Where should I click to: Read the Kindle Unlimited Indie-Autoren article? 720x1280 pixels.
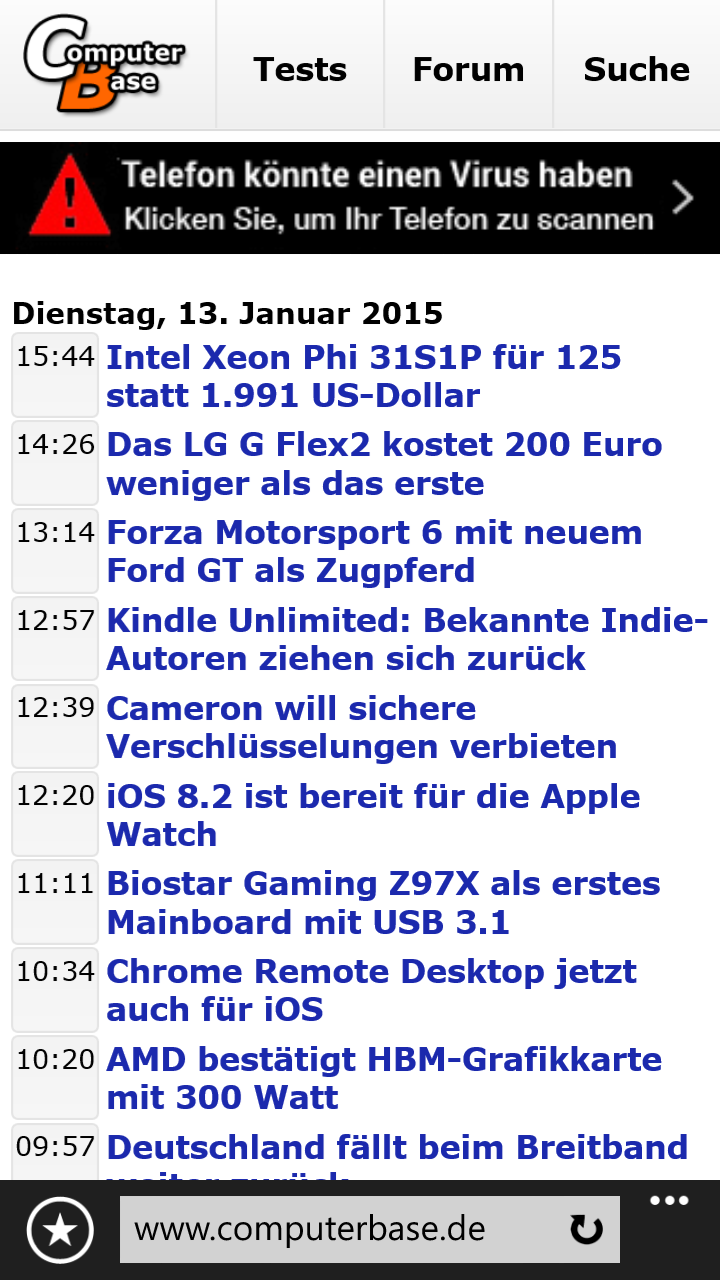[x=406, y=640]
